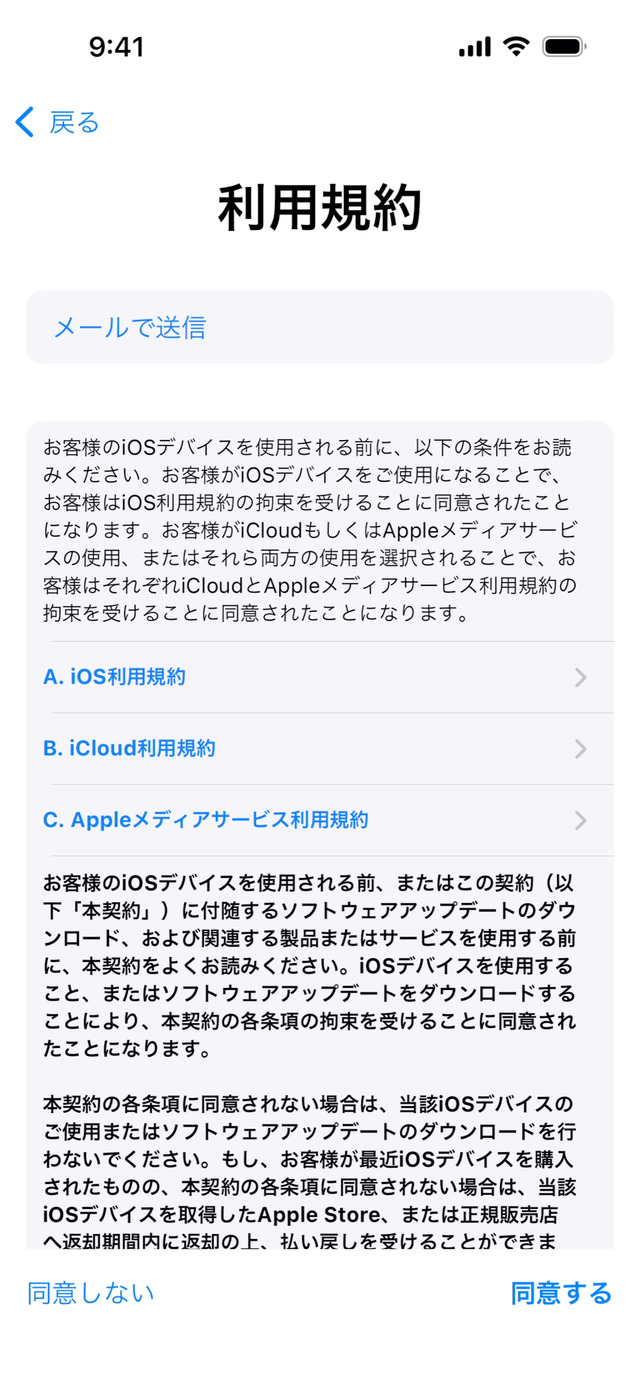This screenshot has height=1384, width=640.
Task: Agree by tapping 同意する
Action: [x=560, y=1292]
